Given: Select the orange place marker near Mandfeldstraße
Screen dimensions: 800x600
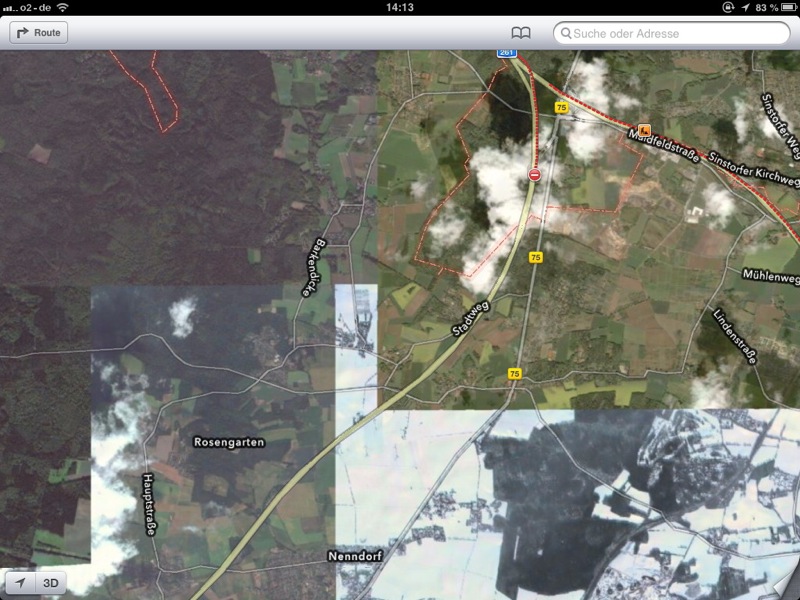Looking at the screenshot, I should click(x=645, y=130).
